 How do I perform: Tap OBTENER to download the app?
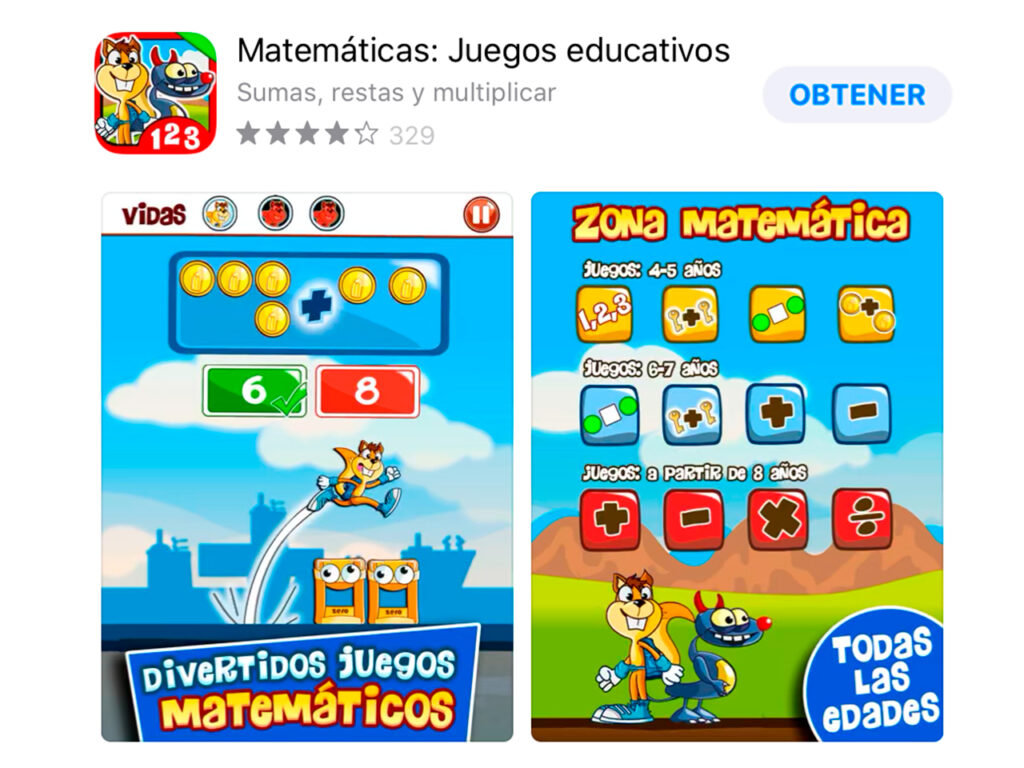(857, 95)
